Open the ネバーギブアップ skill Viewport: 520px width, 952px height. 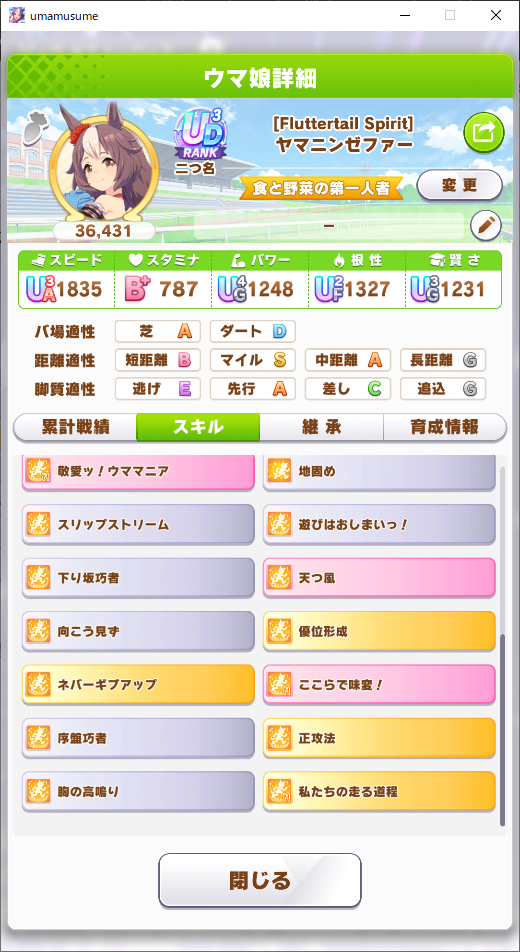coord(138,685)
